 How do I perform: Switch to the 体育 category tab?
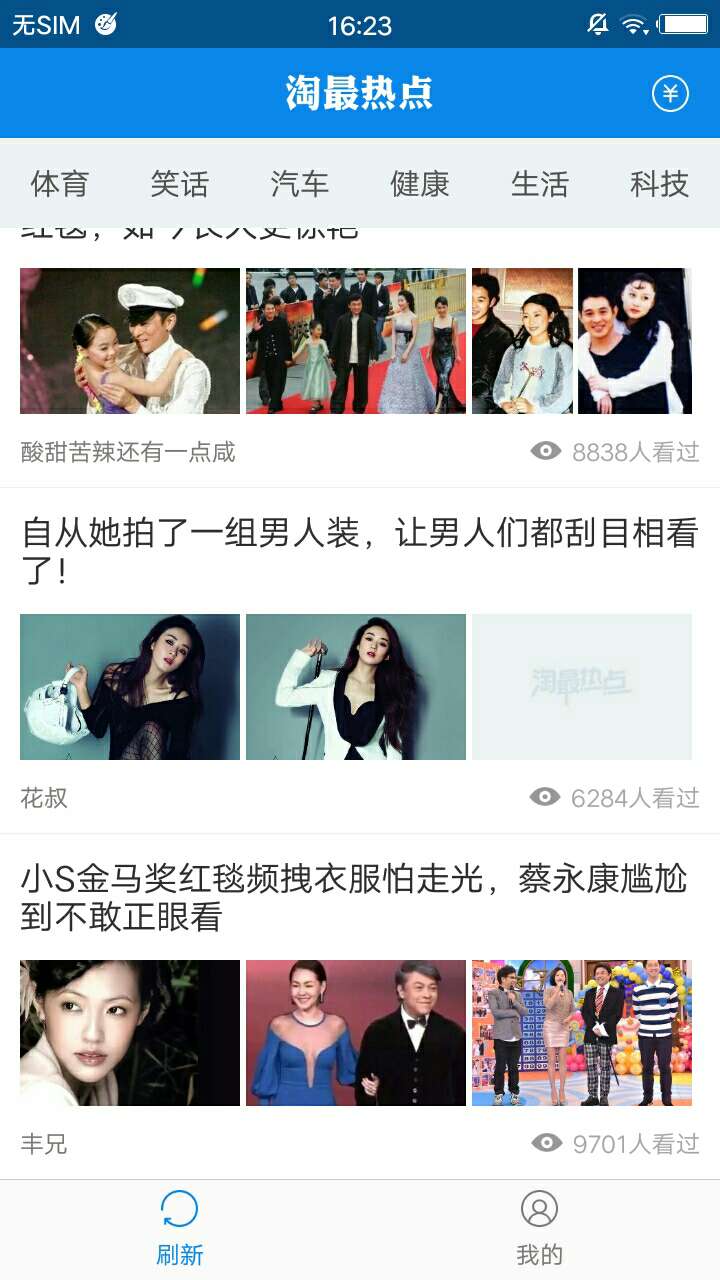coord(61,184)
